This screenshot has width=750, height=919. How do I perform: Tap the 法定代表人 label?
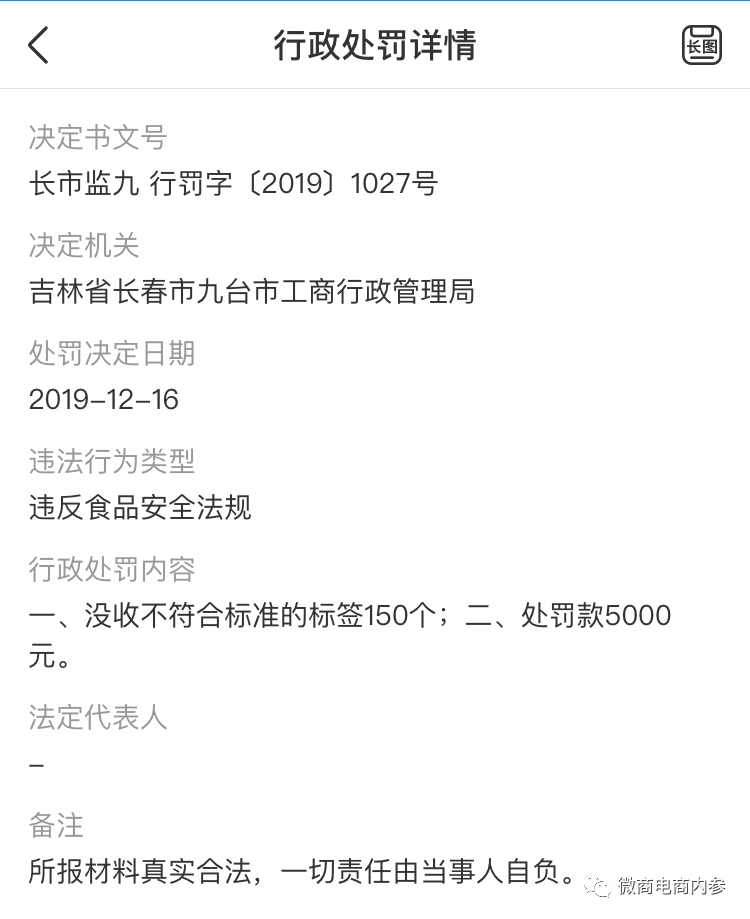tap(97, 718)
